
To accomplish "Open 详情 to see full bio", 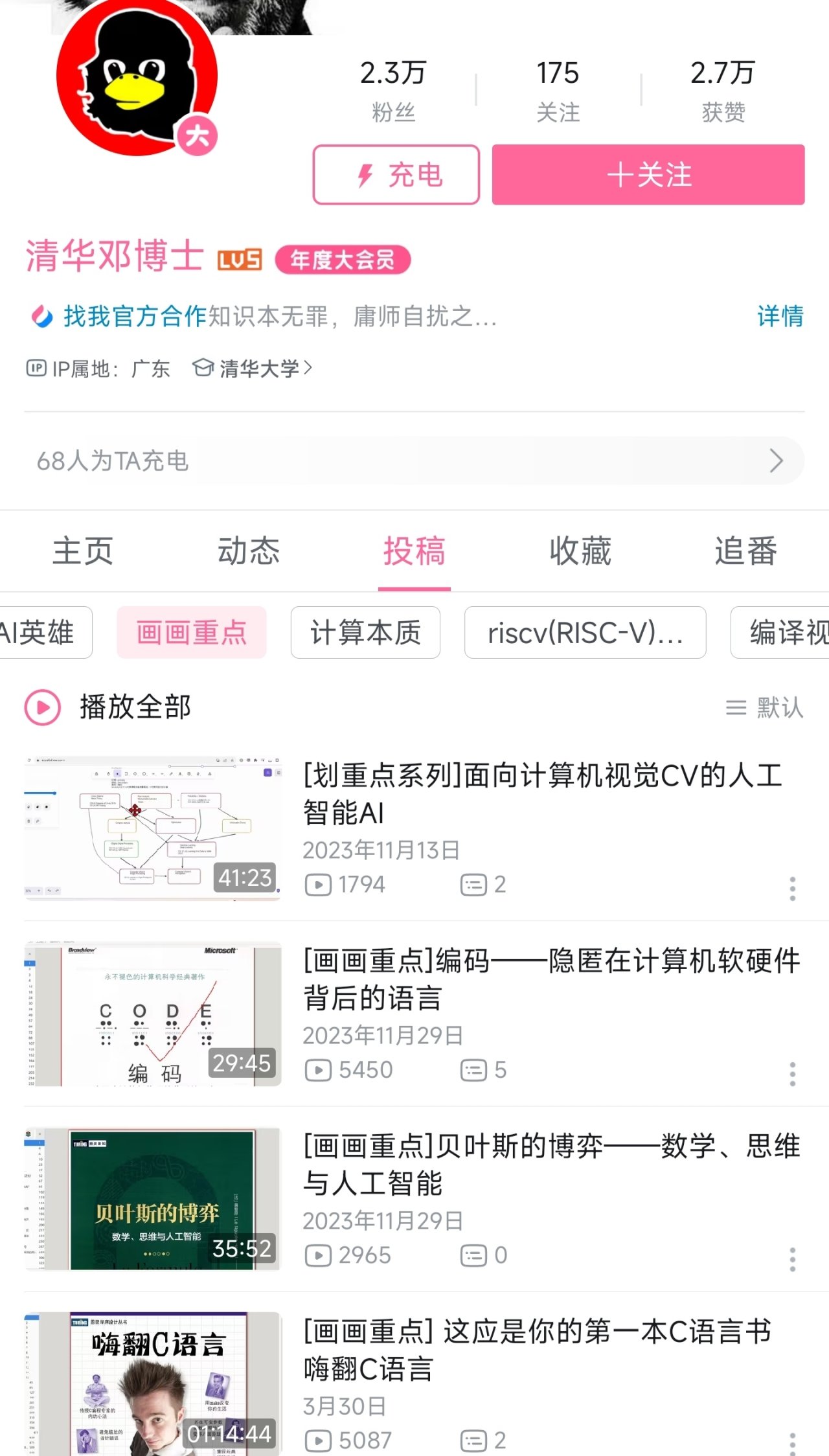I will [780, 316].
